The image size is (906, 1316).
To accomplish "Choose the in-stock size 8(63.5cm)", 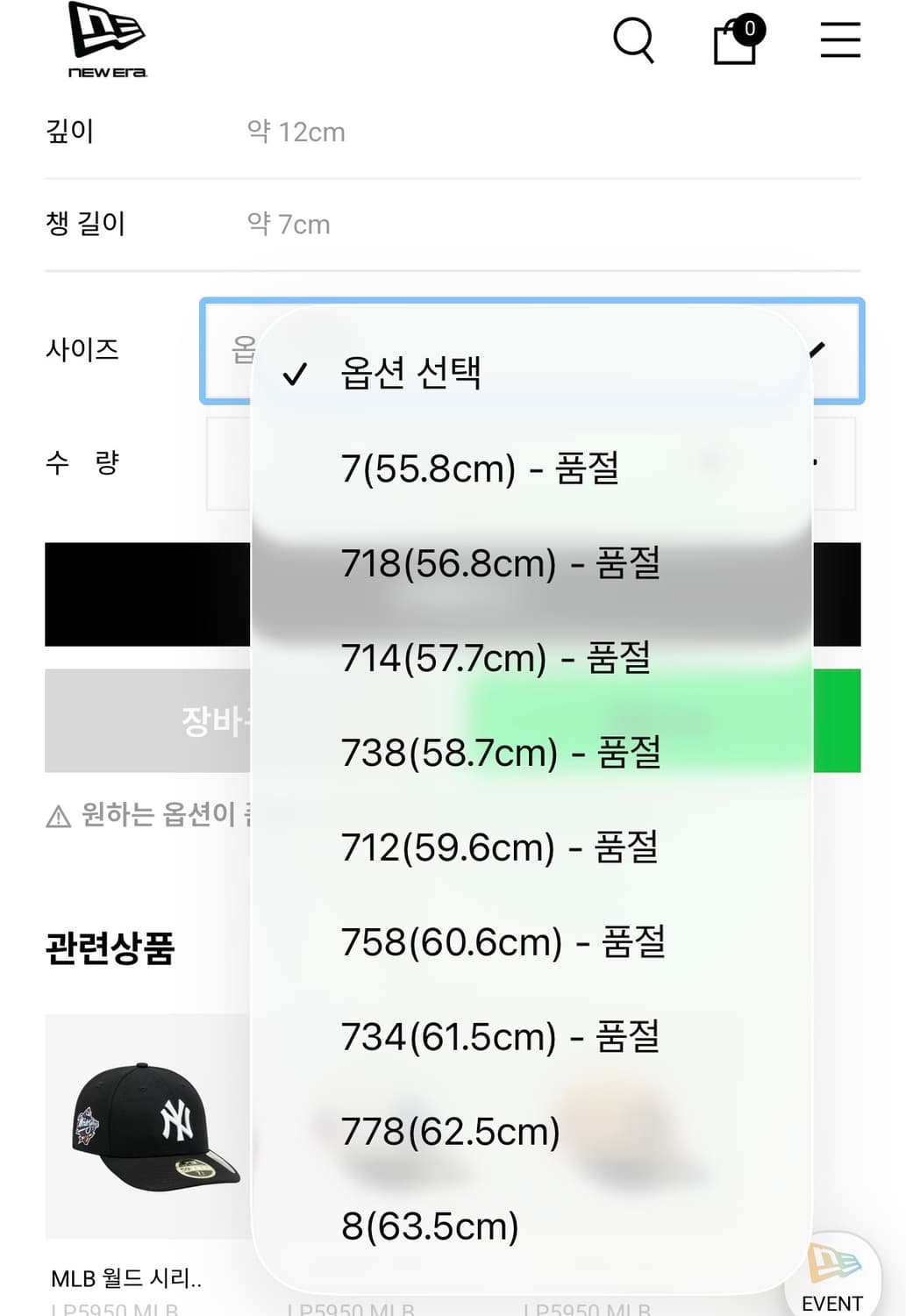I will (x=428, y=1226).
